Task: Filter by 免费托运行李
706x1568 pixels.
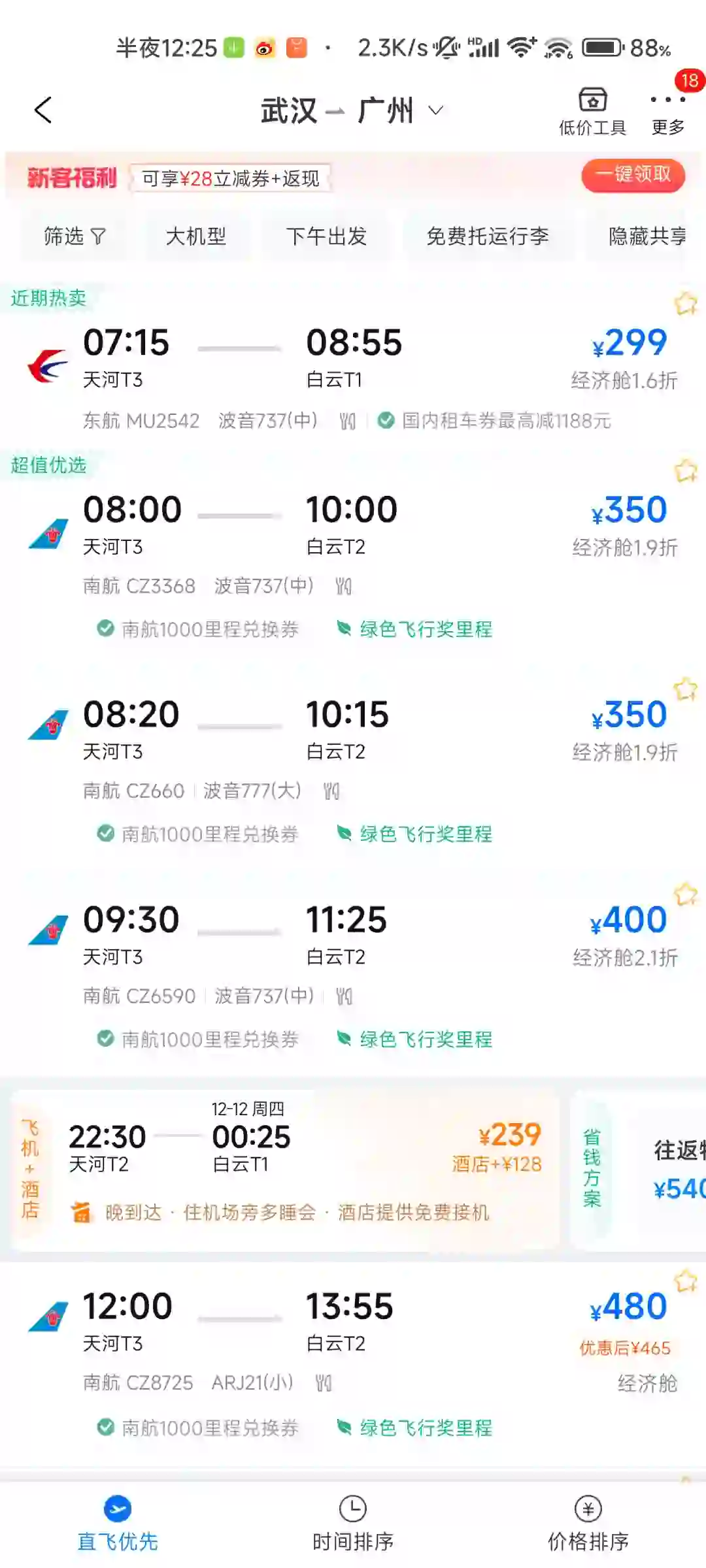Action: point(488,236)
